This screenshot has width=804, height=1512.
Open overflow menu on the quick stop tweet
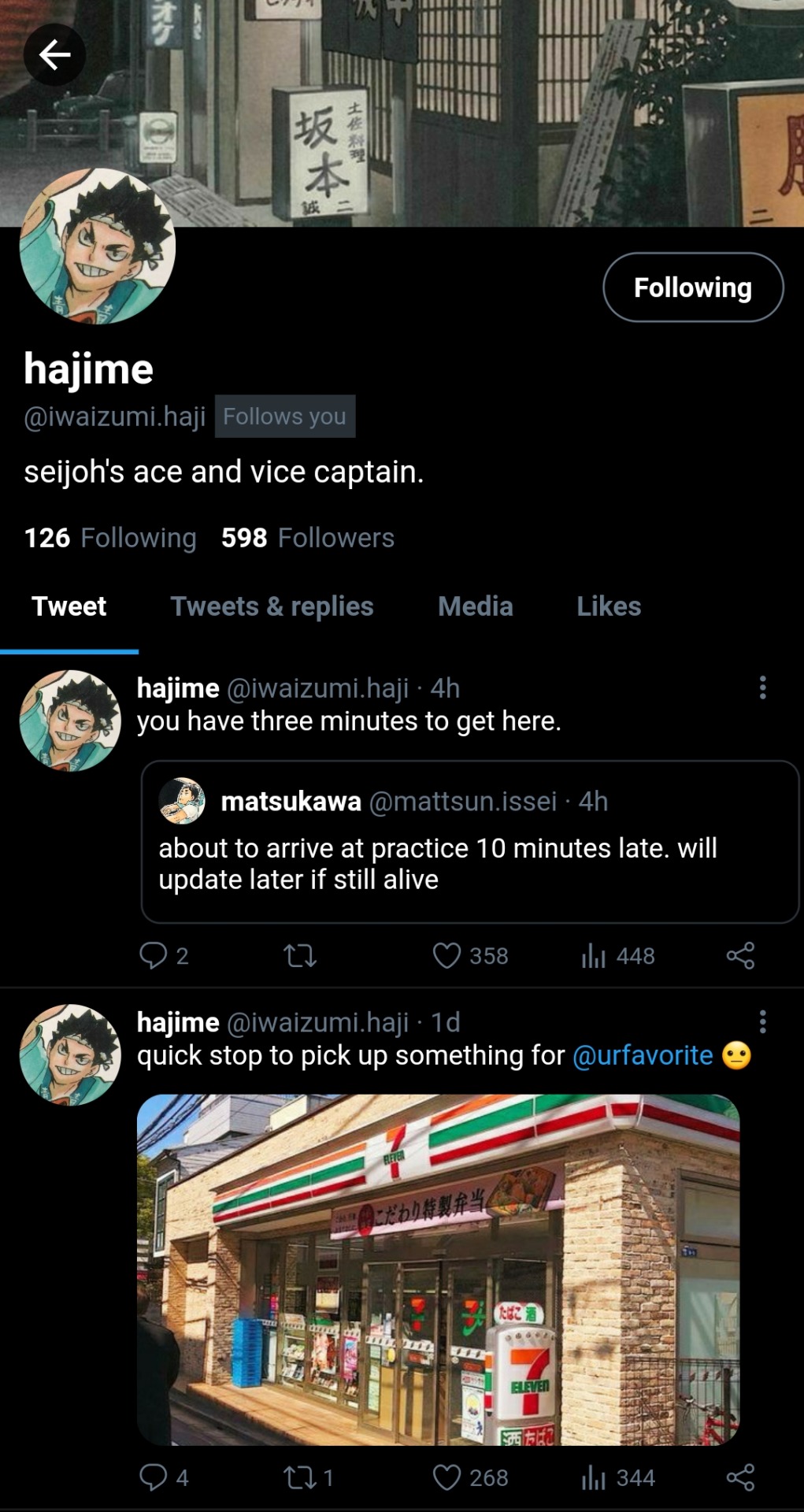click(x=761, y=1022)
